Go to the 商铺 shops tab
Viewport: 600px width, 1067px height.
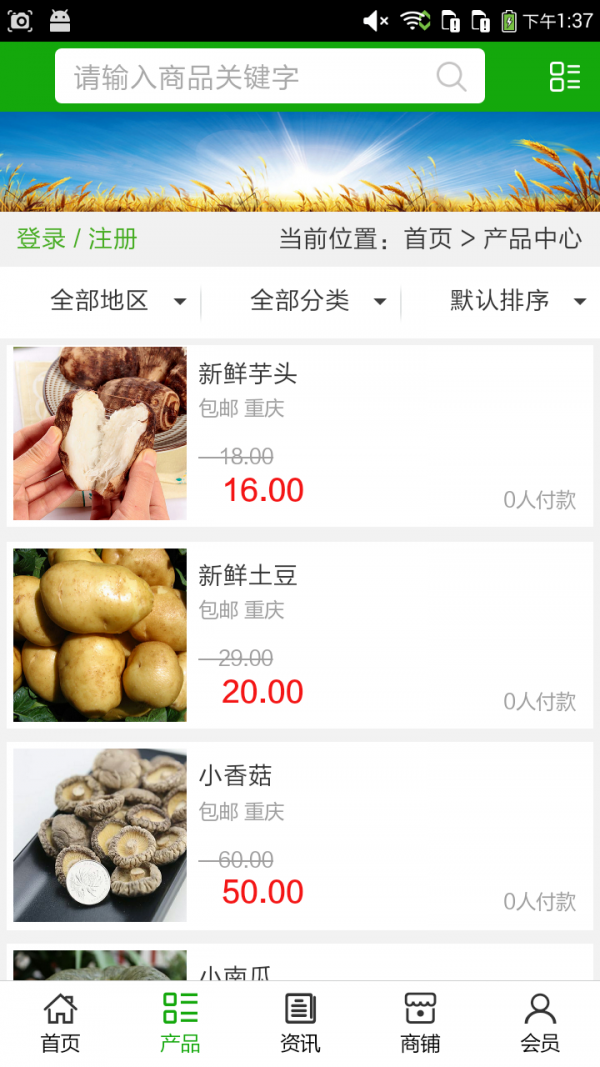420,1023
